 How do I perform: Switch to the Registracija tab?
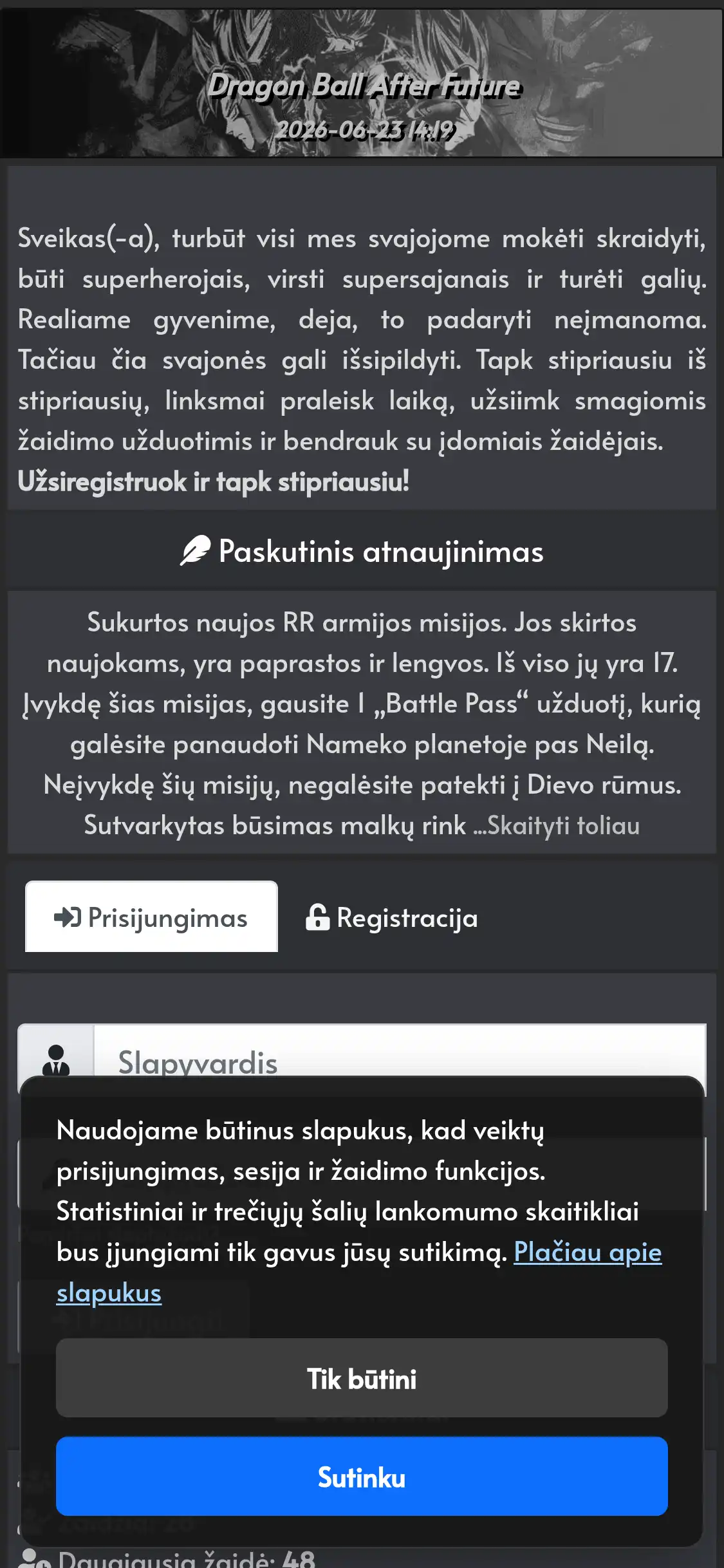pos(392,917)
